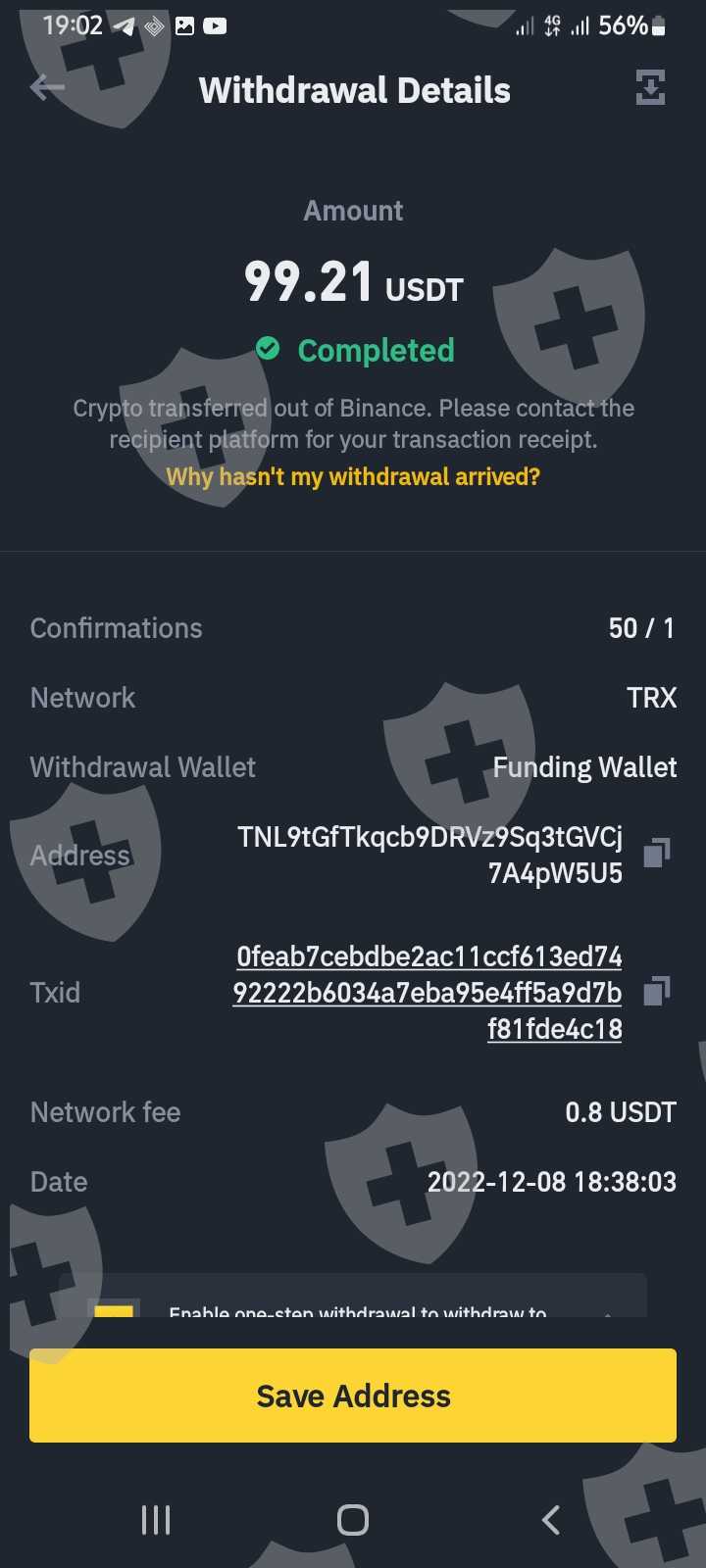Open recent apps from navigation bar

point(156,1520)
